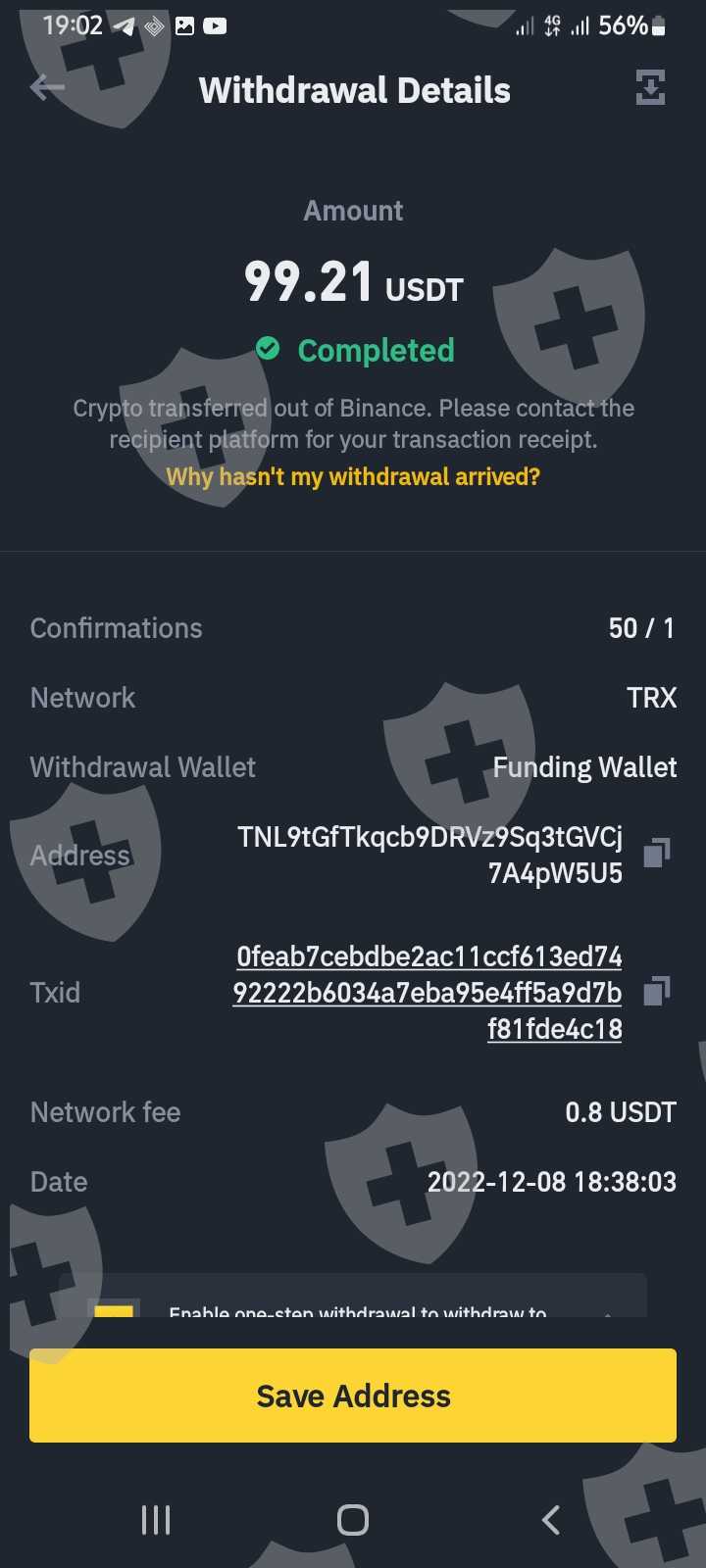Open recent apps from navigation bar

point(156,1520)
